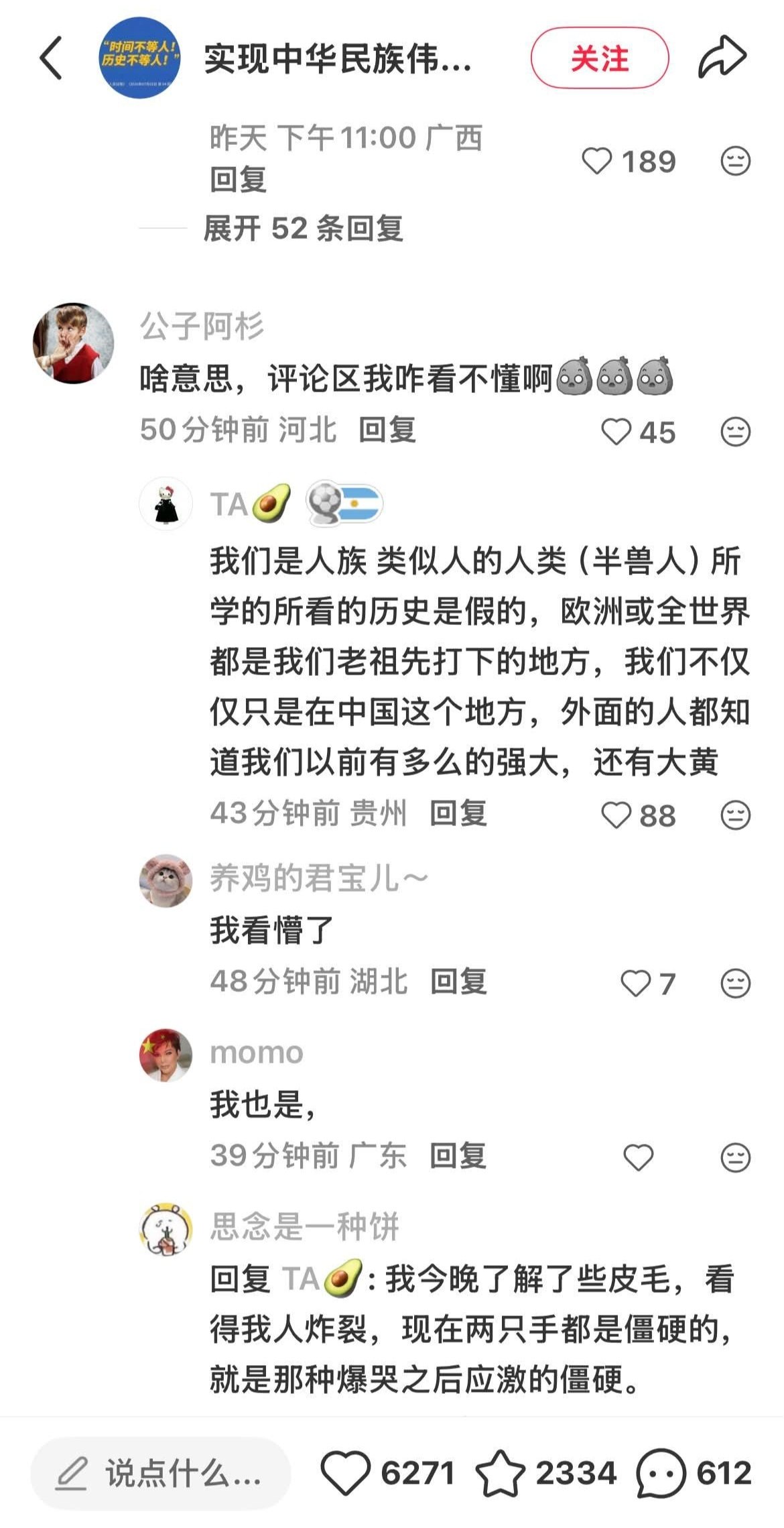
Task: Open the 说点什么 comment input
Action: (x=161, y=1474)
